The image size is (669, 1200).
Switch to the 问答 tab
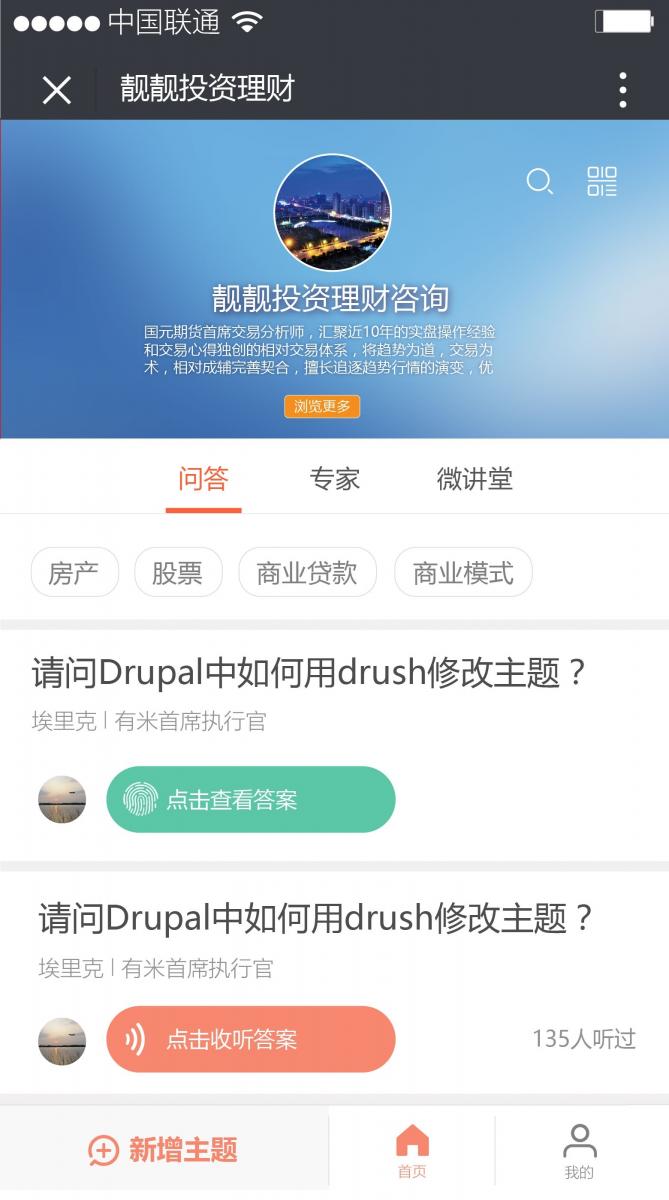204,480
